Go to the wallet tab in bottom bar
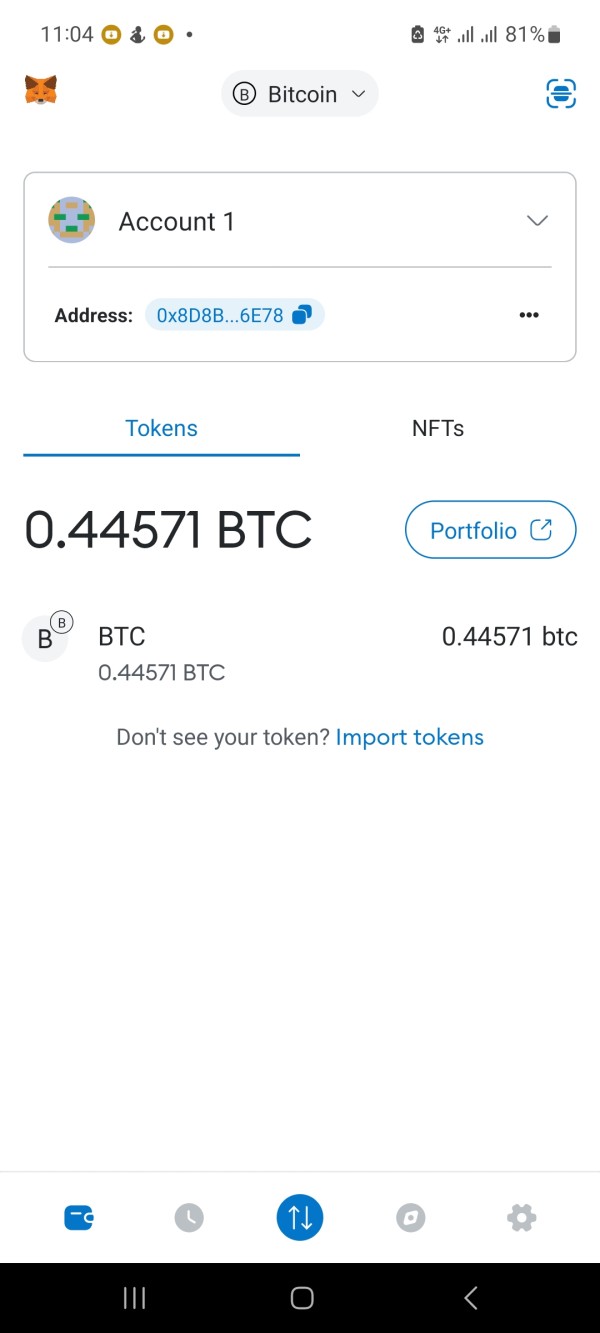600x1333 pixels. click(x=79, y=1217)
